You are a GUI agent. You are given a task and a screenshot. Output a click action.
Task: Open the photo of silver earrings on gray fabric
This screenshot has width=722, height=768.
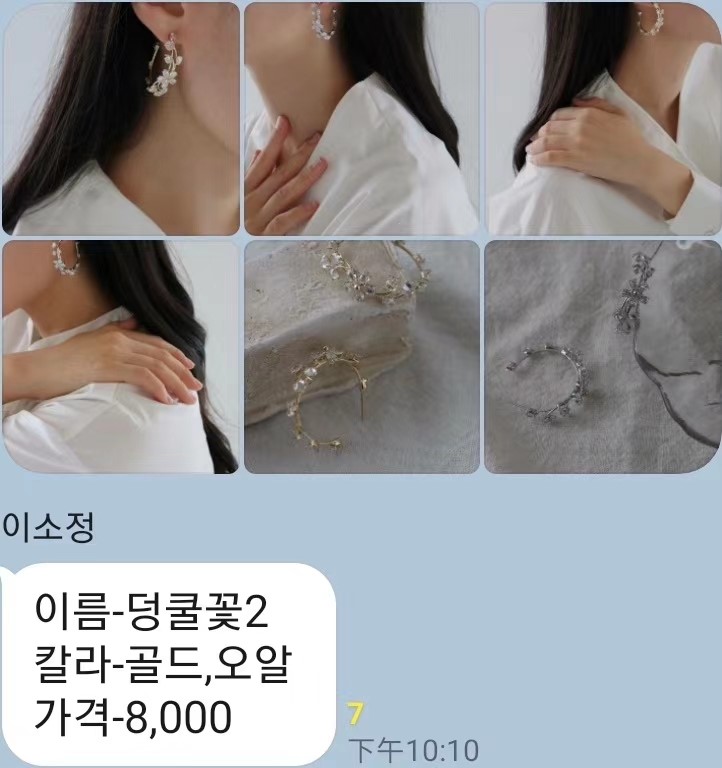[x=603, y=356]
